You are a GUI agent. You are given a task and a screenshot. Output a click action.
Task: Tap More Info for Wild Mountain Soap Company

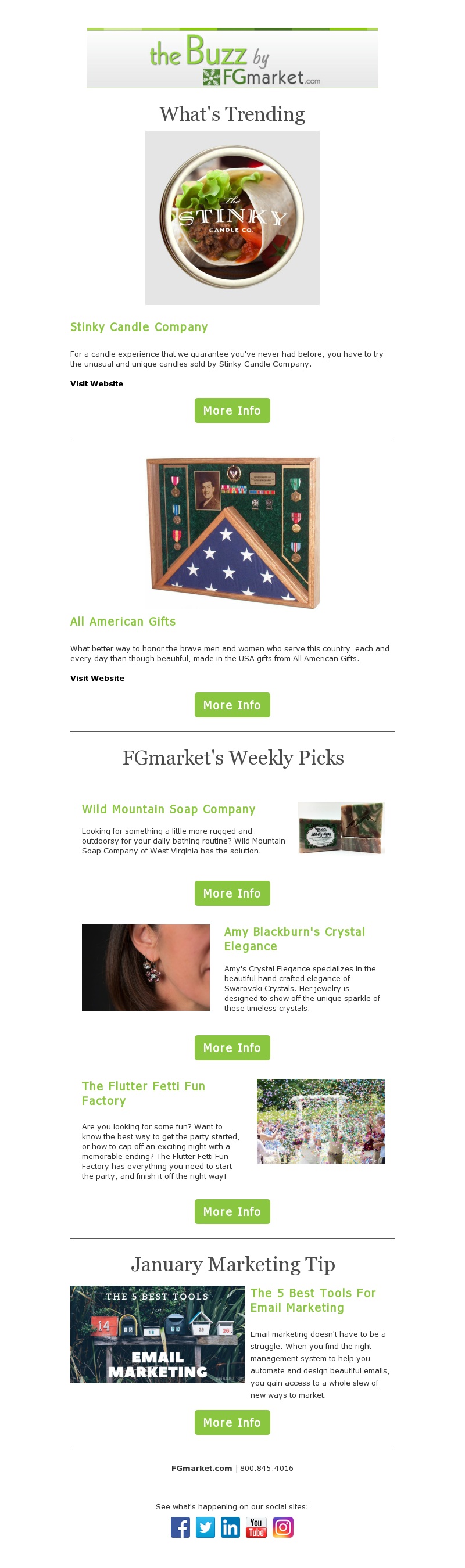232,893
